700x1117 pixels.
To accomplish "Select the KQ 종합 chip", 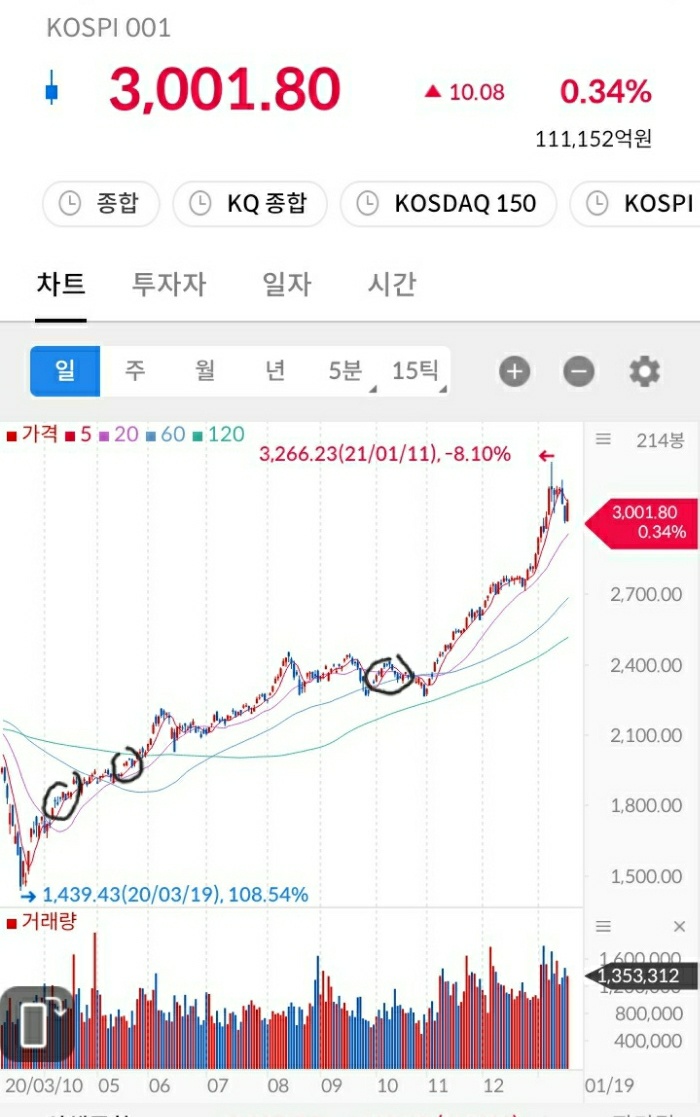I will (253, 204).
